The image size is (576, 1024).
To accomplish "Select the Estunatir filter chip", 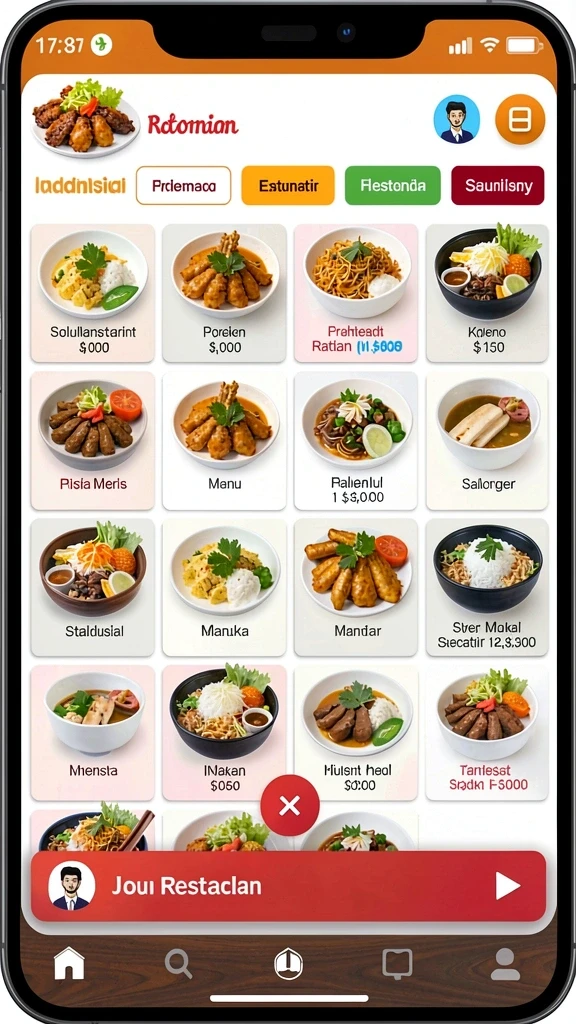I will 288,185.
